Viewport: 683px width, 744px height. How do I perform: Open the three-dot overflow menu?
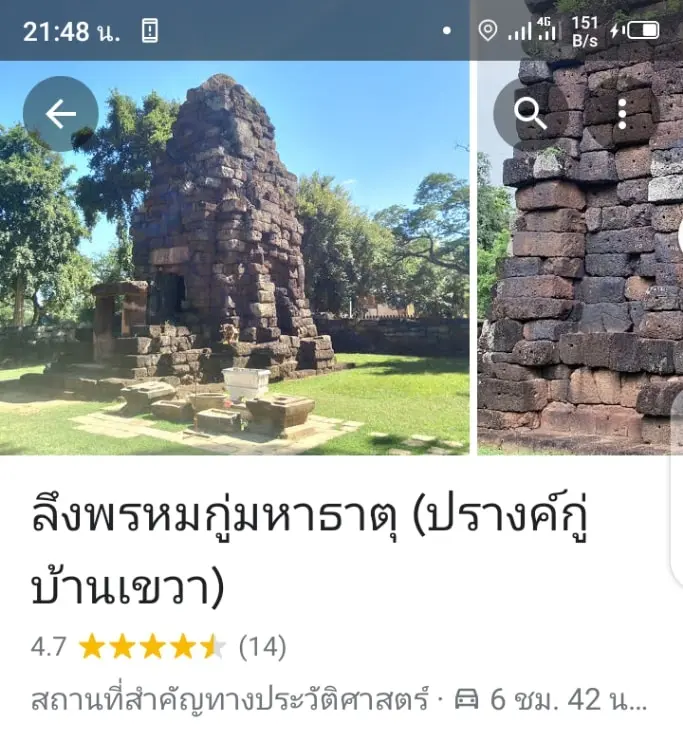pyautogui.click(x=621, y=114)
